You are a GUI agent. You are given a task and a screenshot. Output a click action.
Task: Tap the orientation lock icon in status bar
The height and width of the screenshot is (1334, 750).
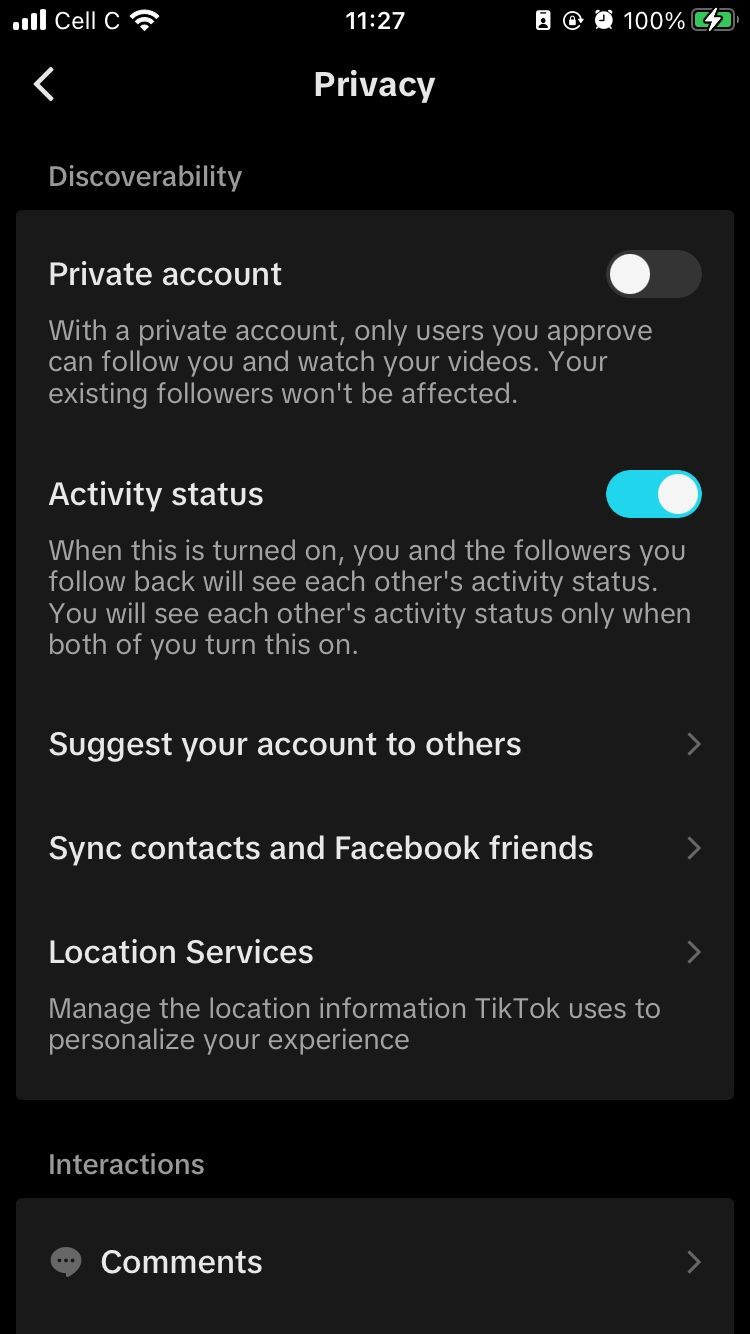[x=570, y=19]
